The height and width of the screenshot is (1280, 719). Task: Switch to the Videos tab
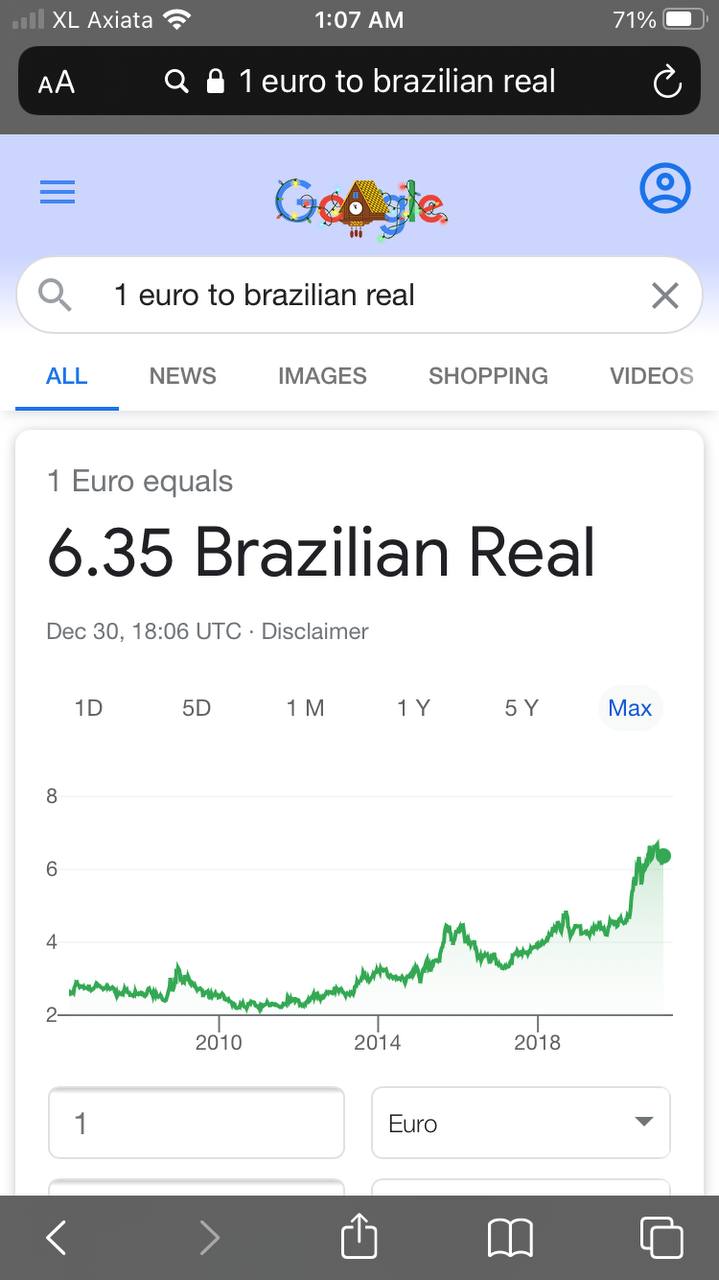click(x=652, y=376)
